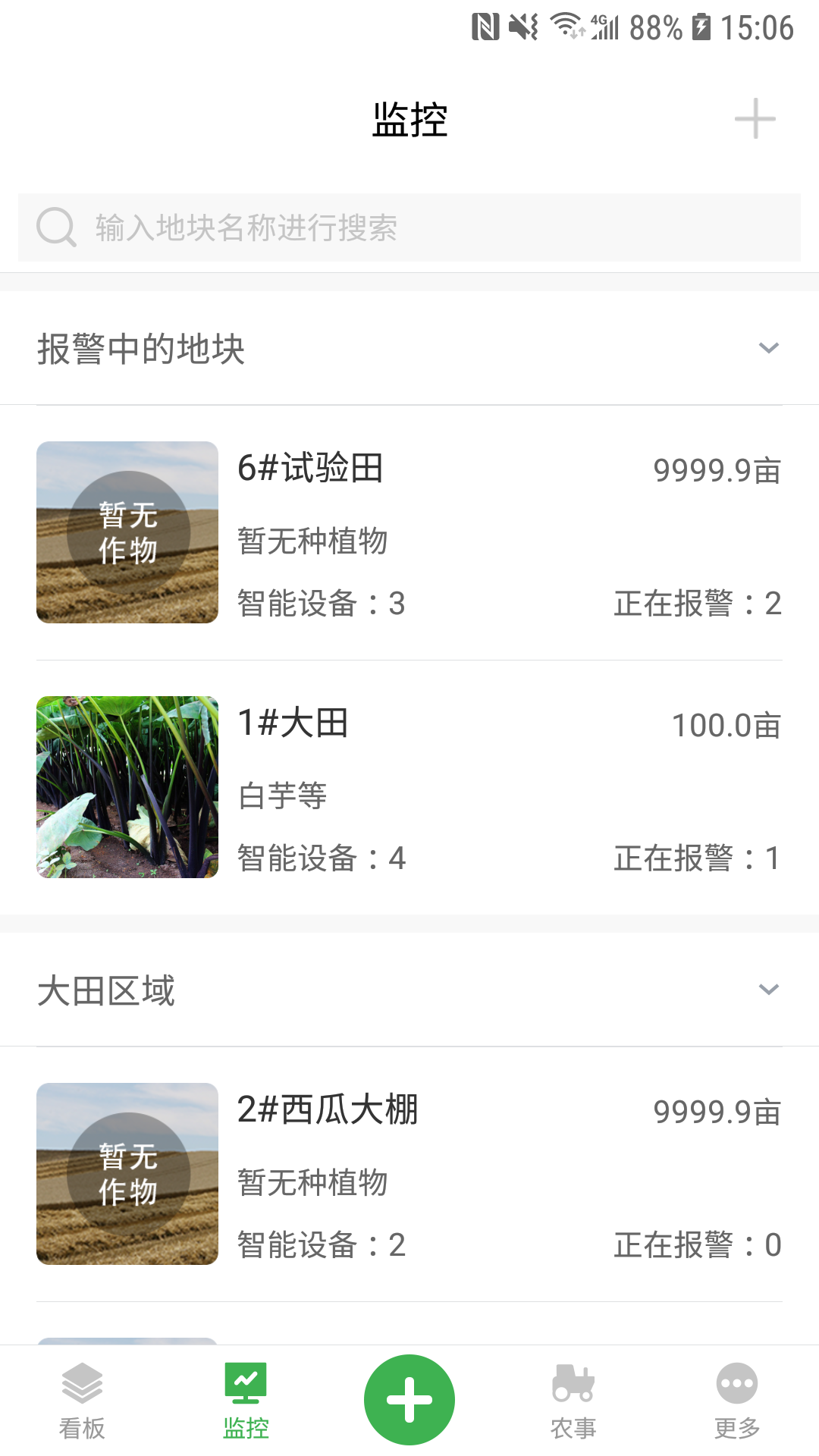Open the 更多 tab
Image resolution: width=819 pixels, height=1456 pixels.
737,1401
